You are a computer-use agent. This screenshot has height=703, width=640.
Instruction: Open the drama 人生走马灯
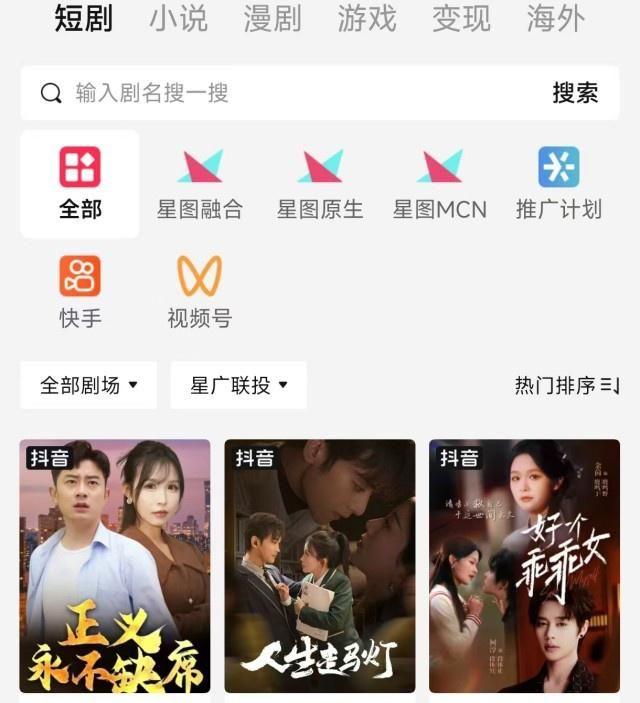(x=320, y=566)
